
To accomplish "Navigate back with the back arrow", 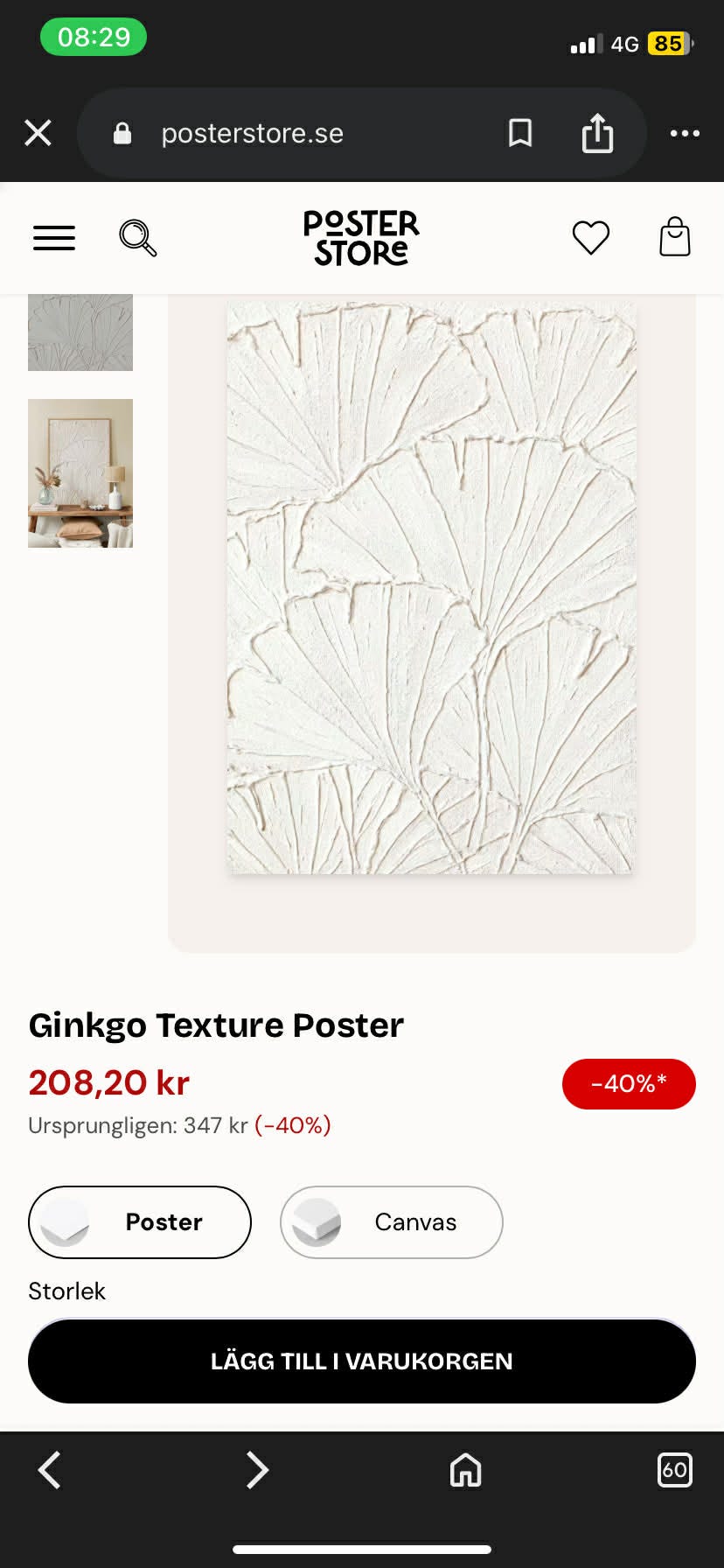I will [50, 1470].
